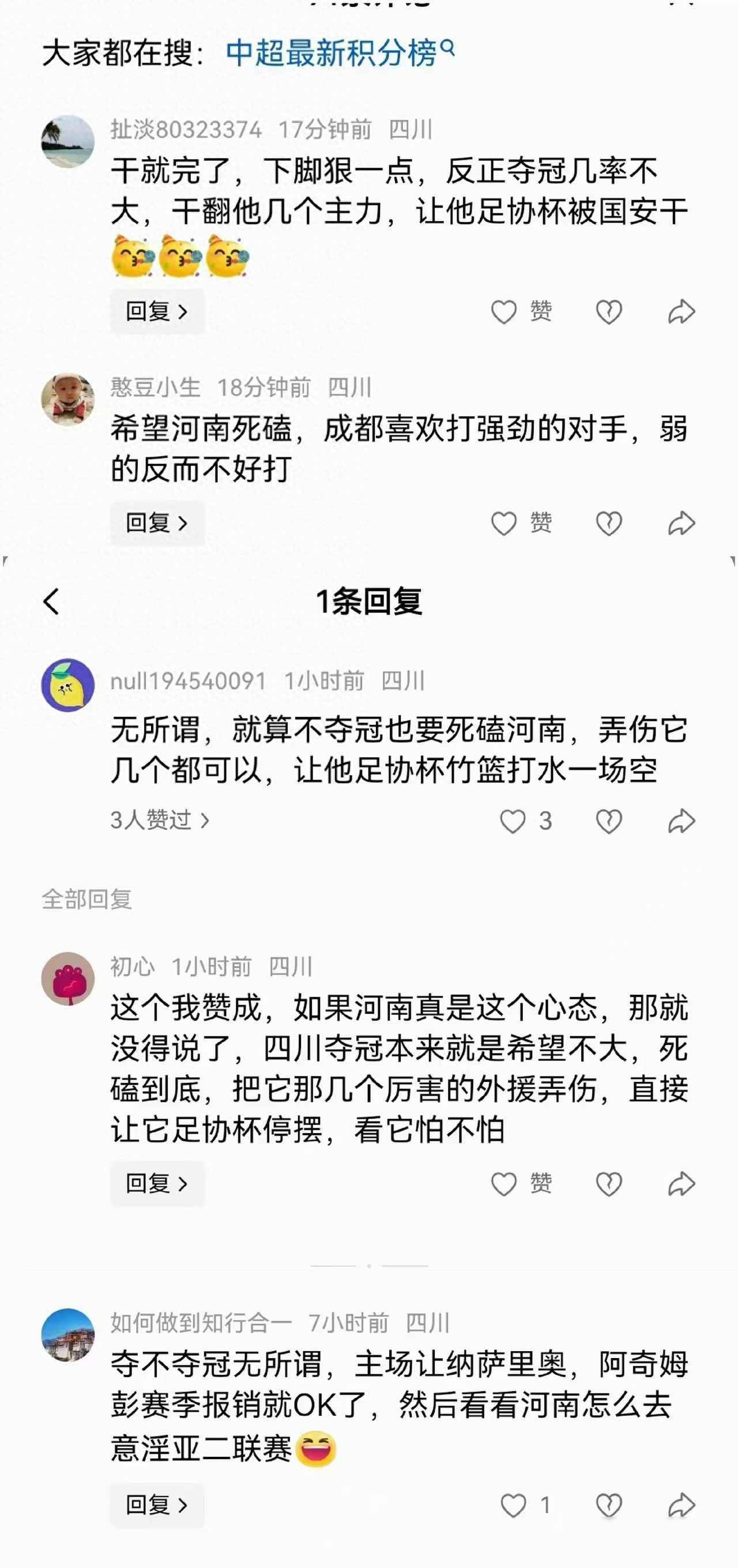Reply to 憨豆小生's comment
This screenshot has width=738, height=1568.
(157, 523)
